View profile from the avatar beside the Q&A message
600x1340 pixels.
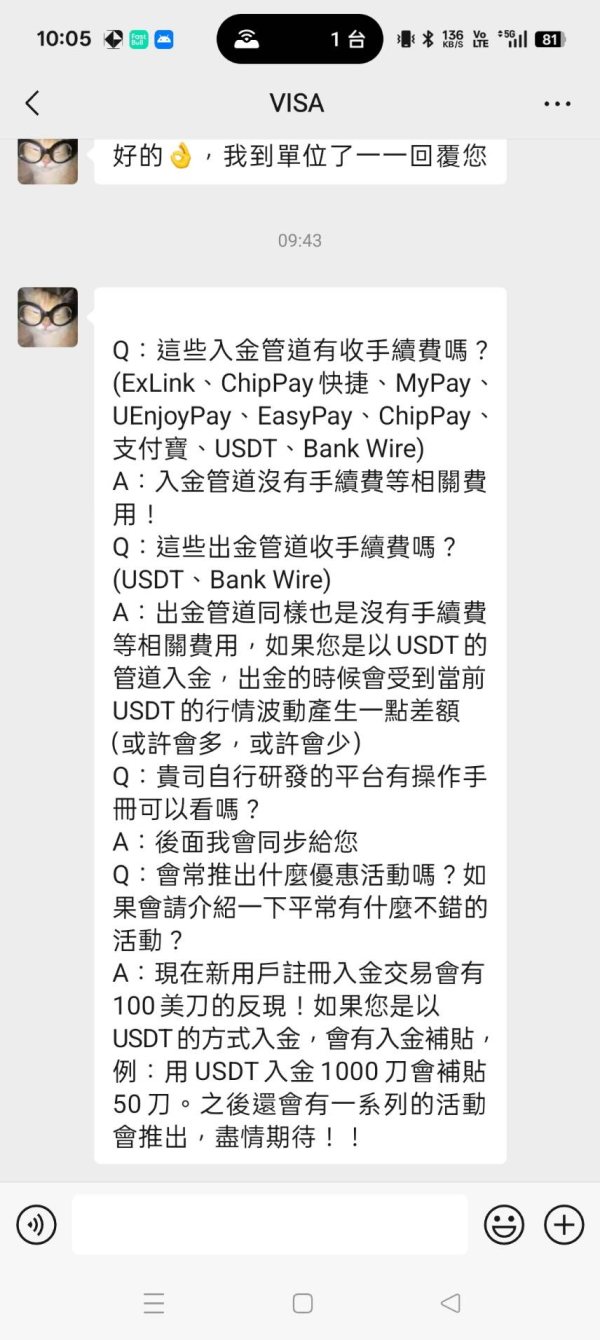[x=48, y=317]
